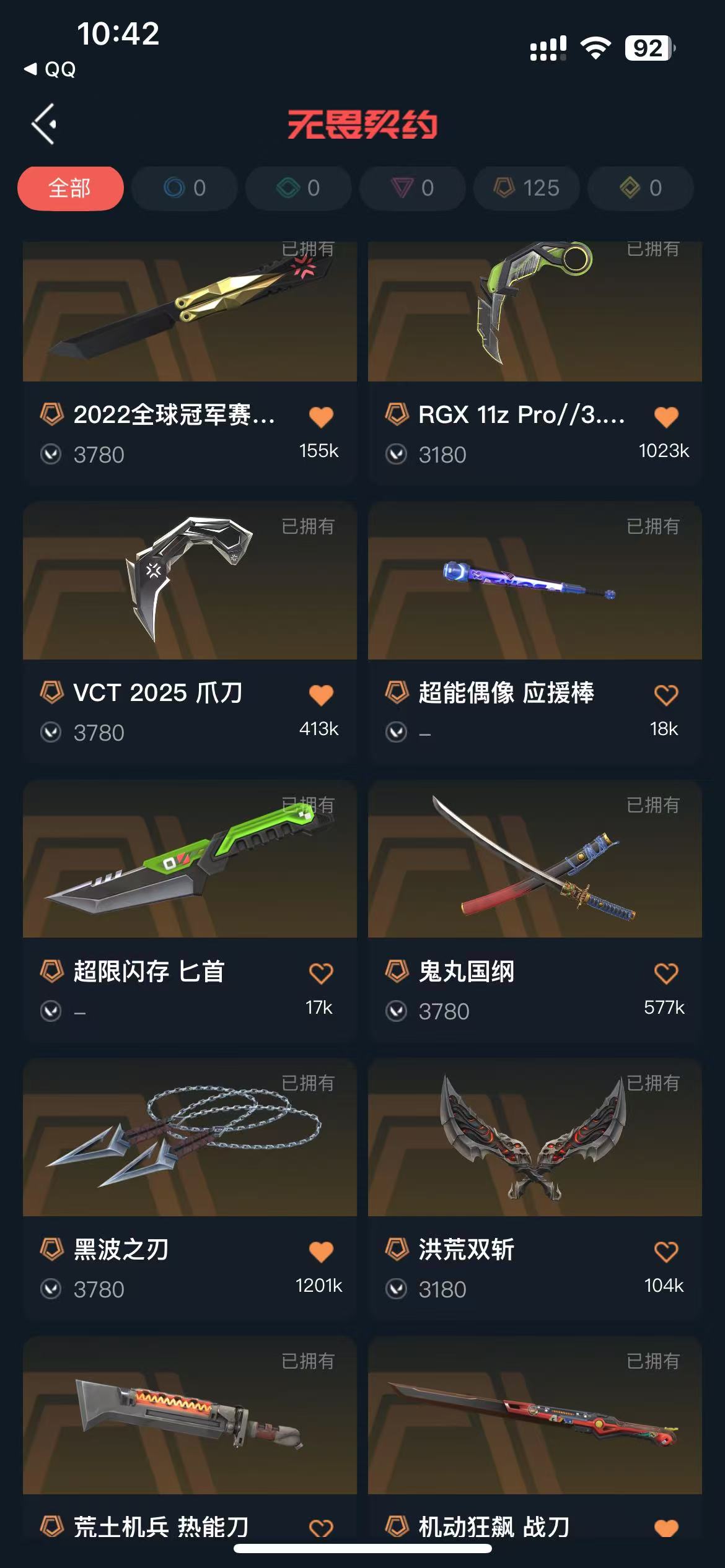Filter by the blue circle tier chip
The height and width of the screenshot is (1568, 725).
(x=184, y=188)
